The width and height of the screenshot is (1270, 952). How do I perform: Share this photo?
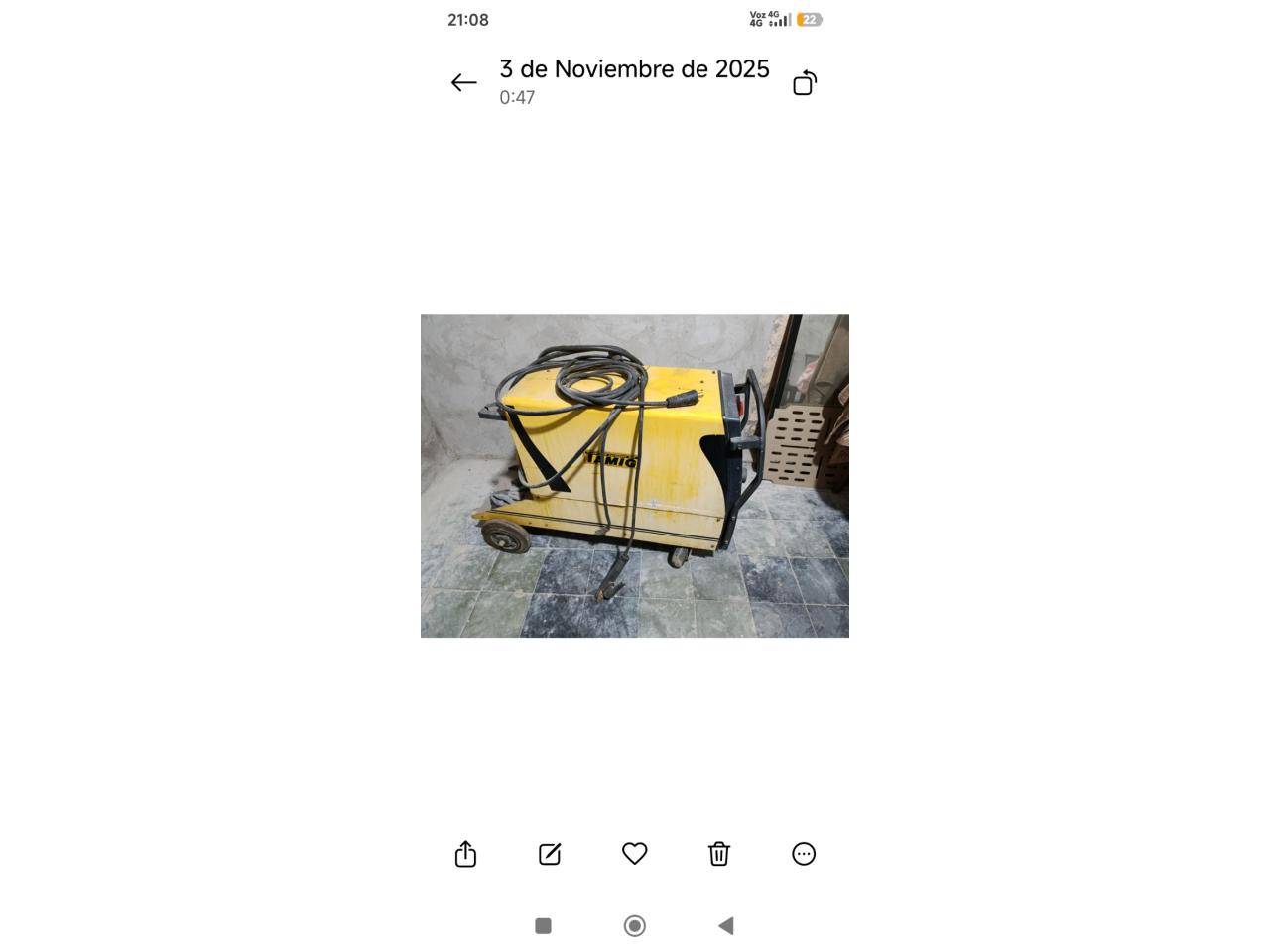click(x=465, y=854)
